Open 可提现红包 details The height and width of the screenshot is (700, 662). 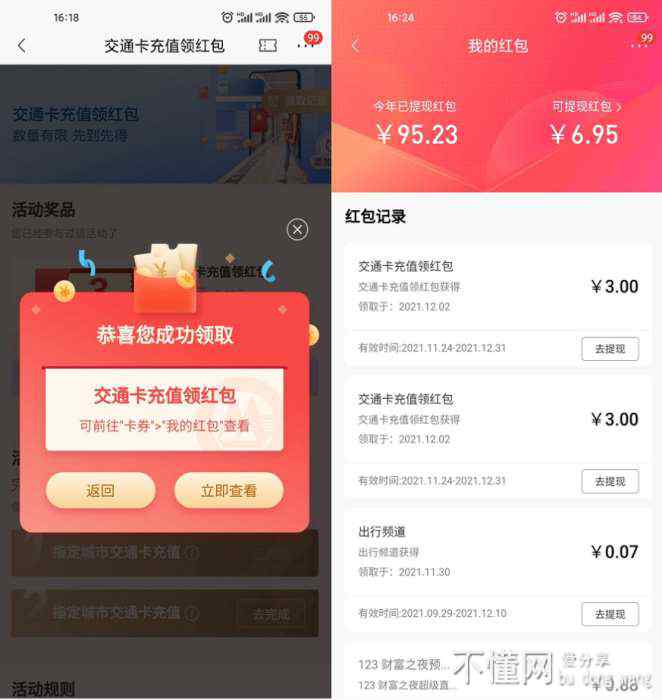(587, 106)
